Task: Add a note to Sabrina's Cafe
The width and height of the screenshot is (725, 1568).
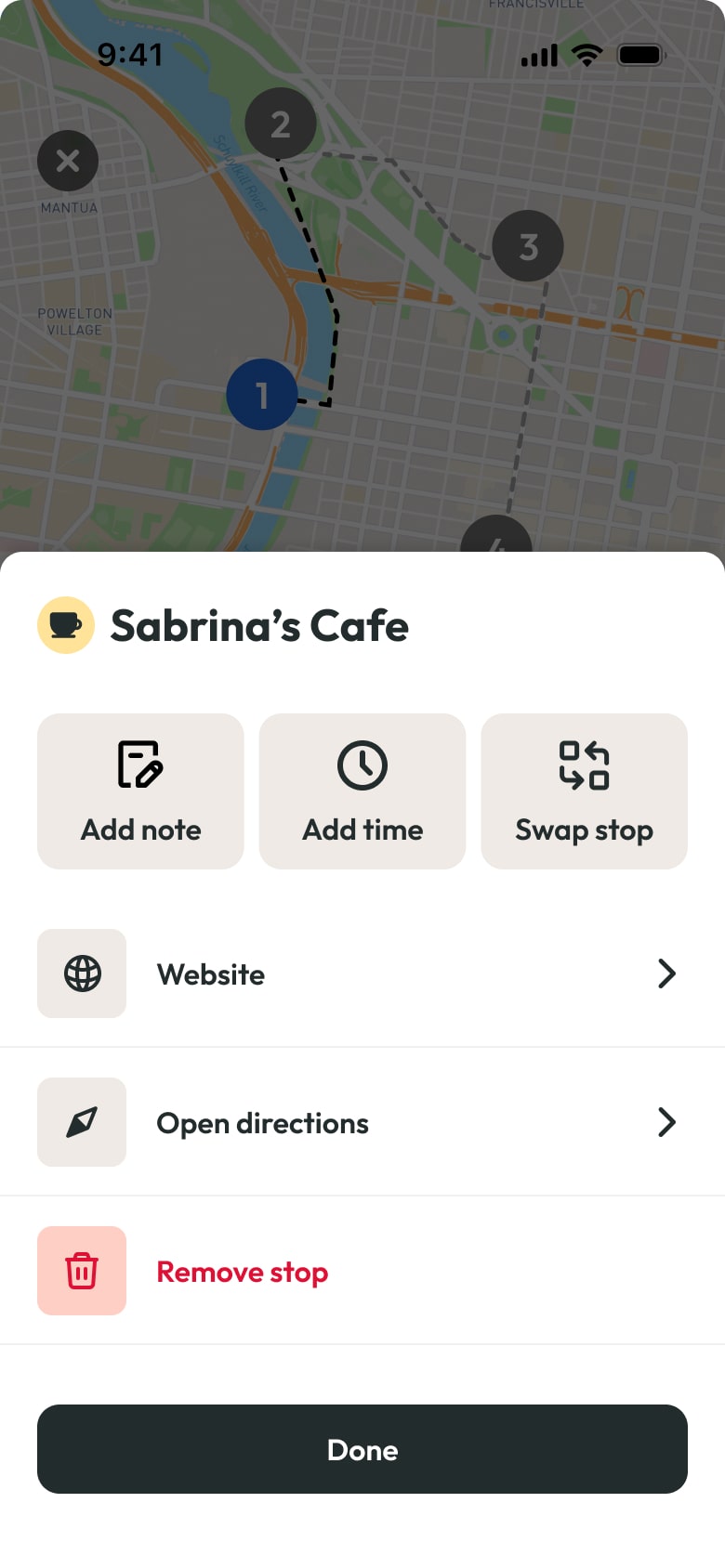Action: tap(140, 791)
